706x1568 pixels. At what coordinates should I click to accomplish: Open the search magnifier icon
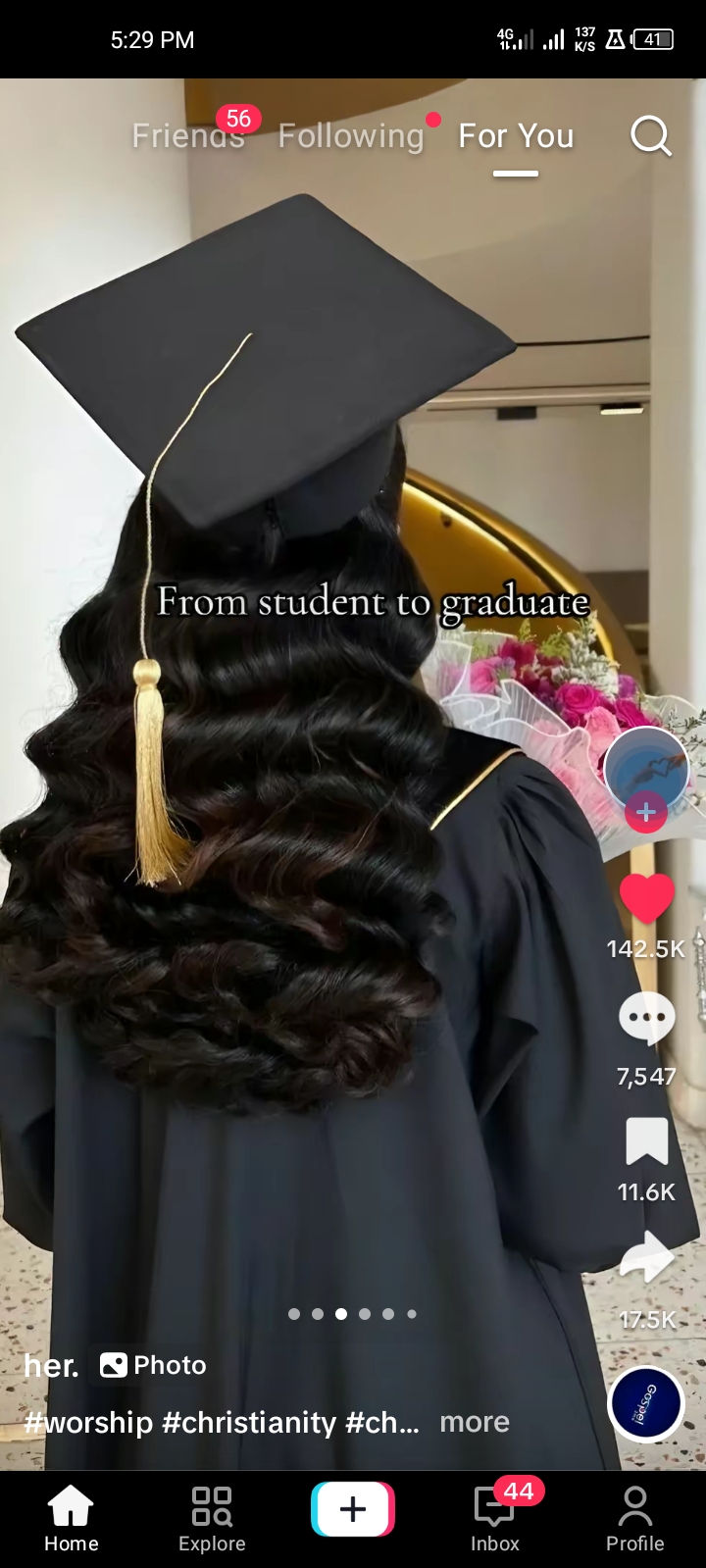click(x=650, y=136)
